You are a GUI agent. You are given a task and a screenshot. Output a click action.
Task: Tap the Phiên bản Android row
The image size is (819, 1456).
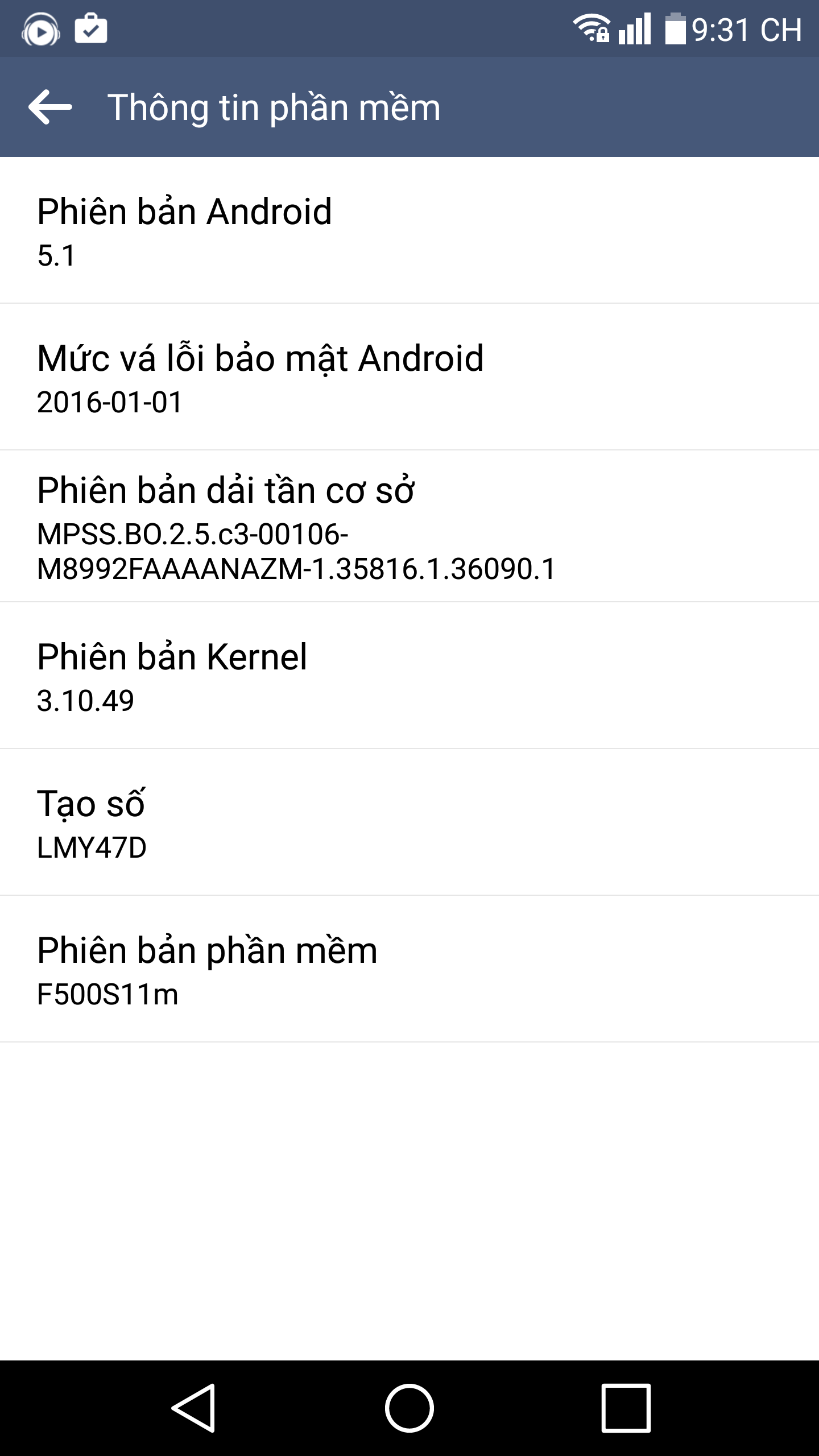[409, 230]
